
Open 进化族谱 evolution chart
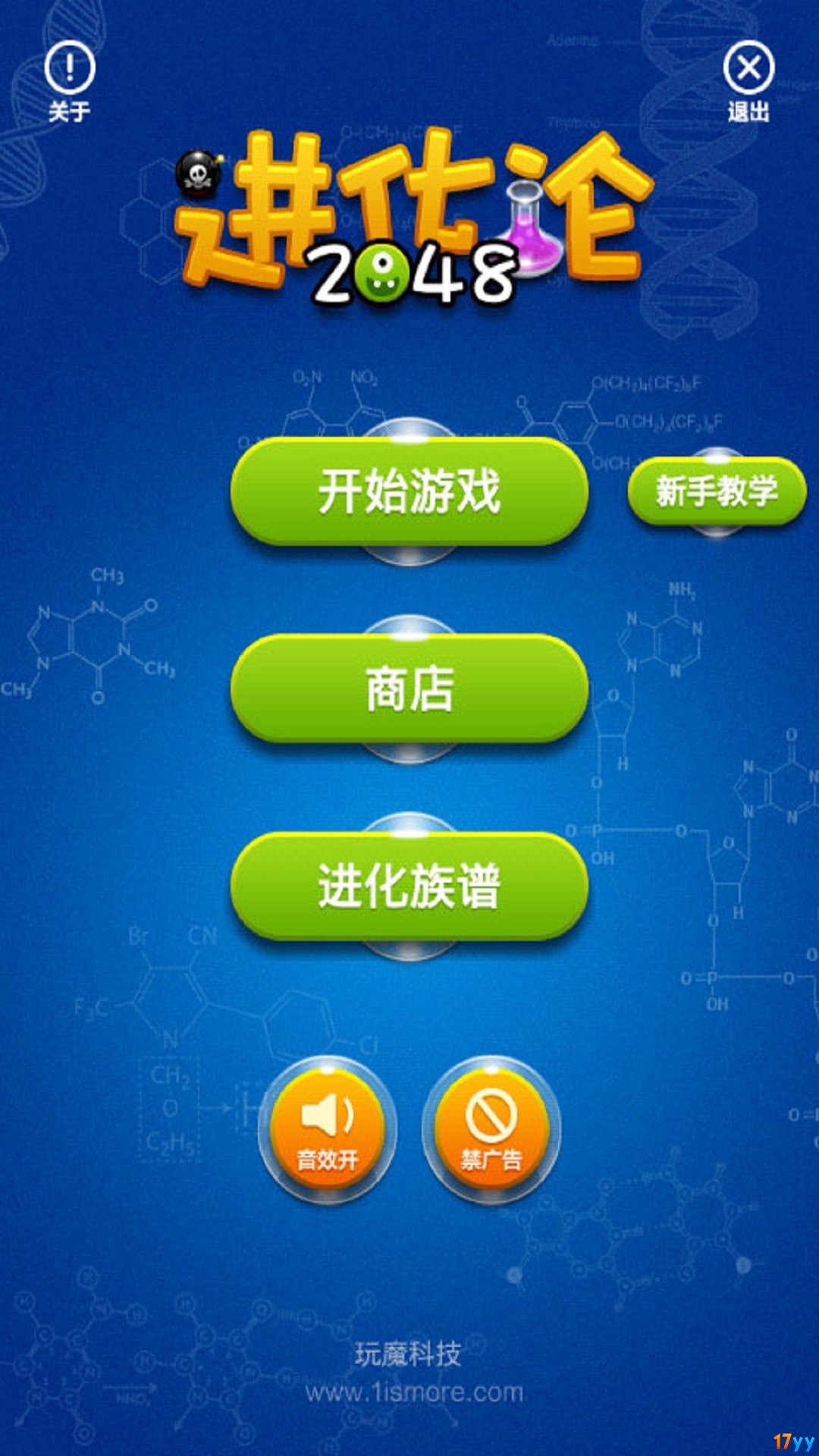(x=409, y=886)
